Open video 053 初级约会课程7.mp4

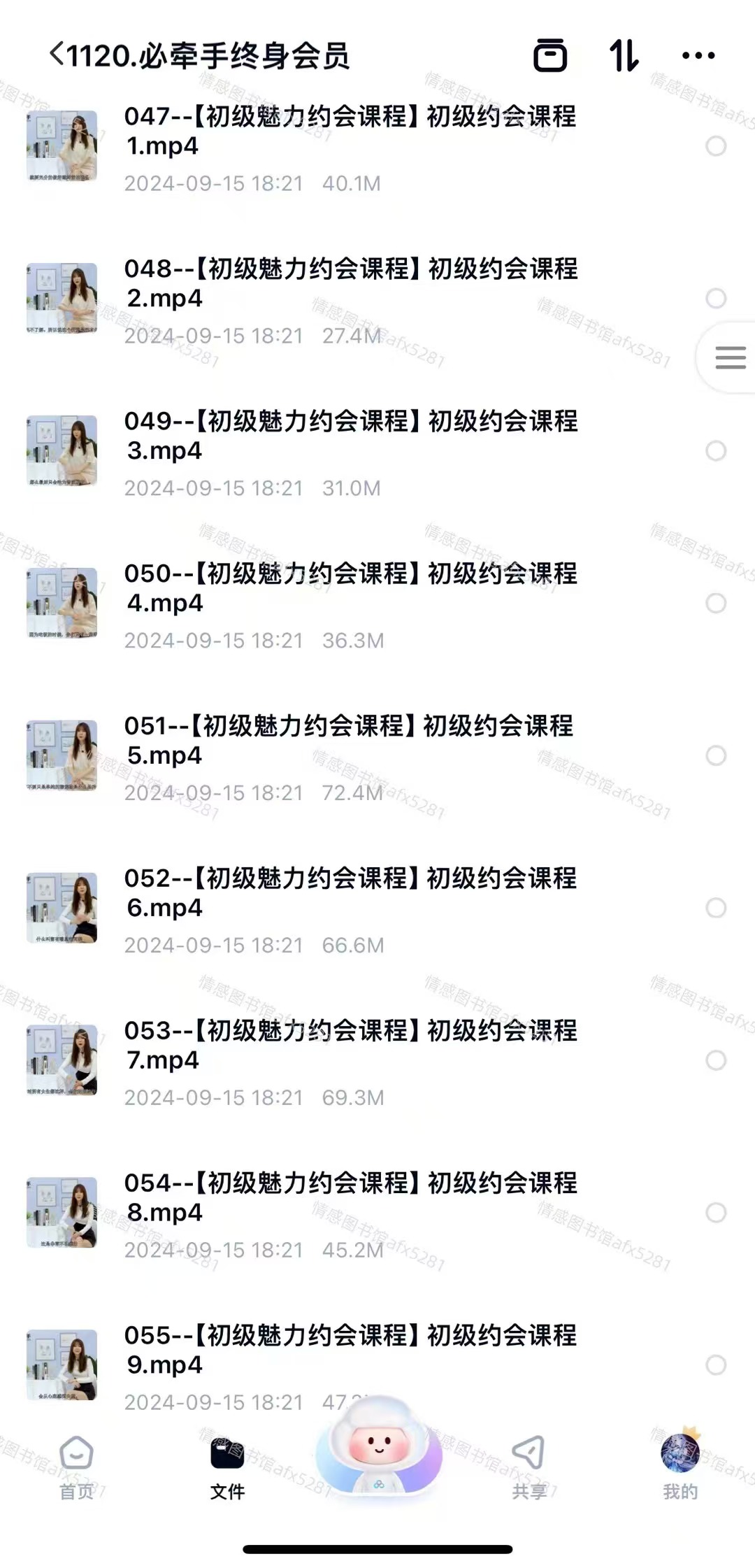(350, 1045)
